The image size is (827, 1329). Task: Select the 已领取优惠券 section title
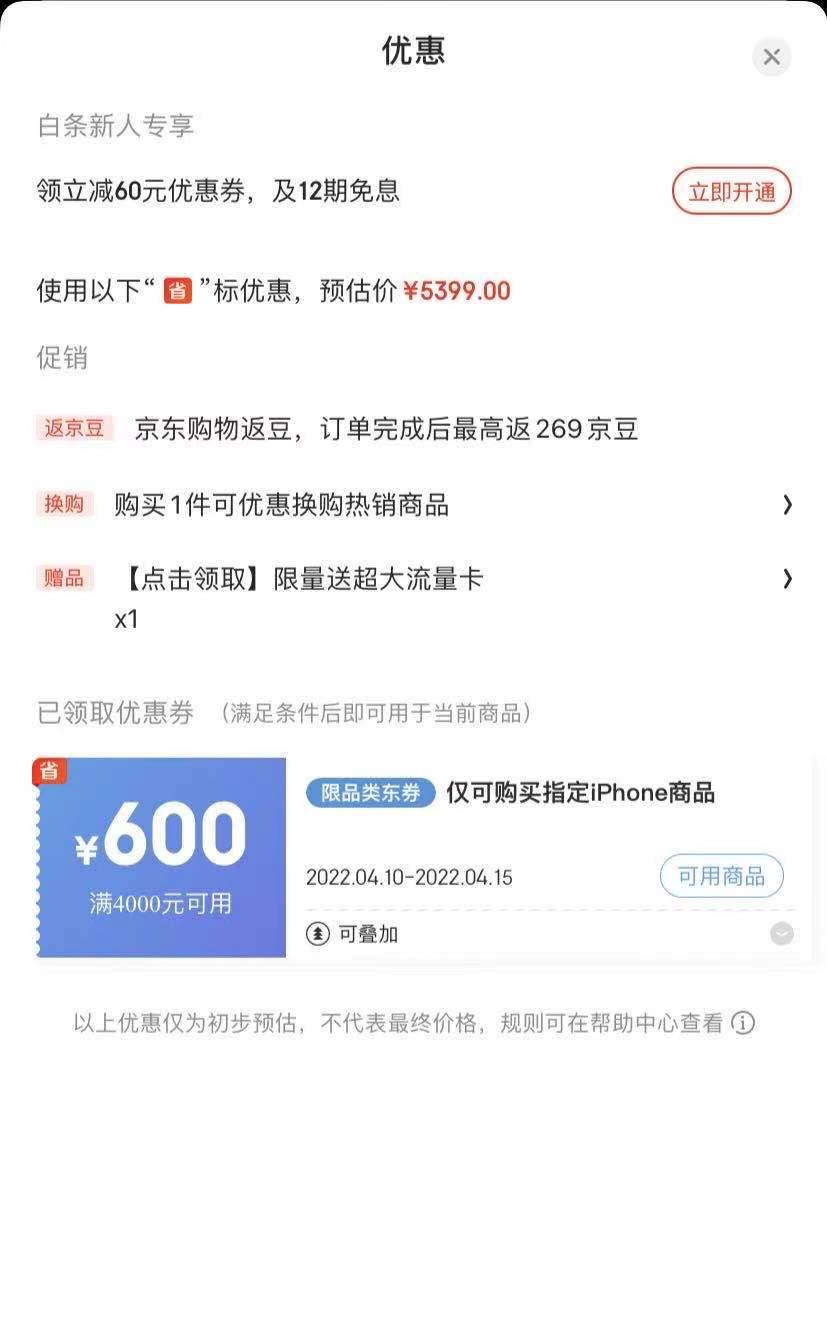click(106, 714)
